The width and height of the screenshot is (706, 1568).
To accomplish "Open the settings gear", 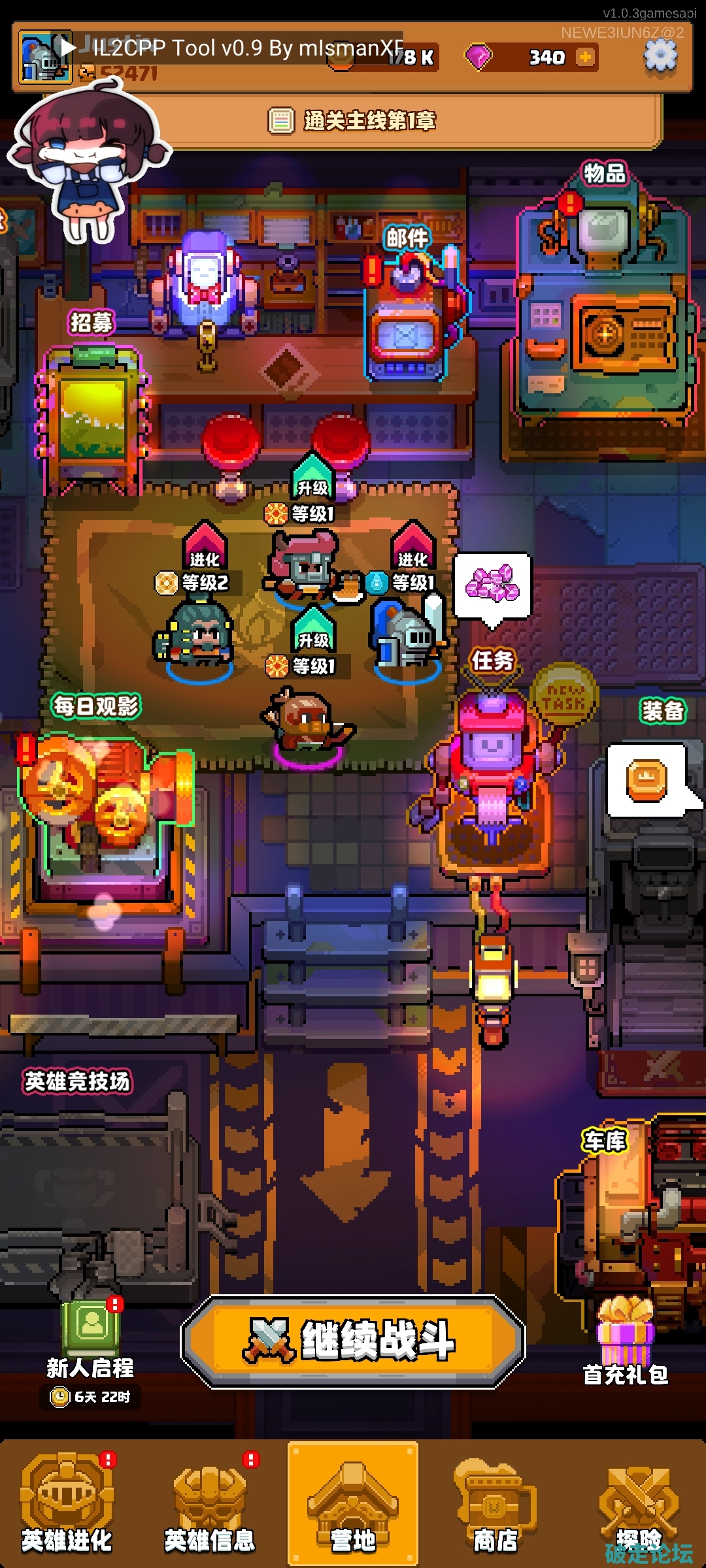I will click(660, 56).
